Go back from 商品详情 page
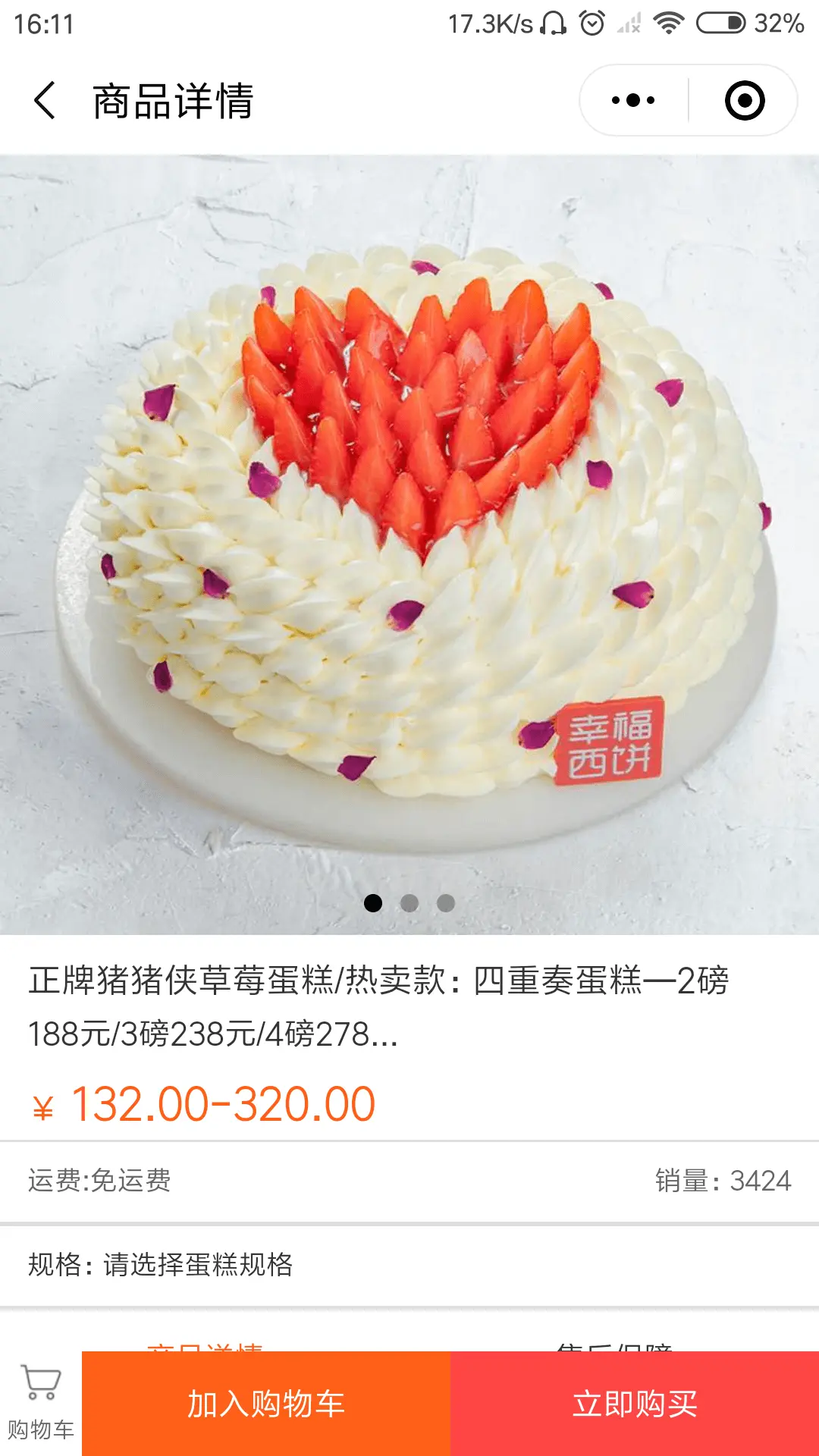The width and height of the screenshot is (819, 1456). tap(45, 101)
